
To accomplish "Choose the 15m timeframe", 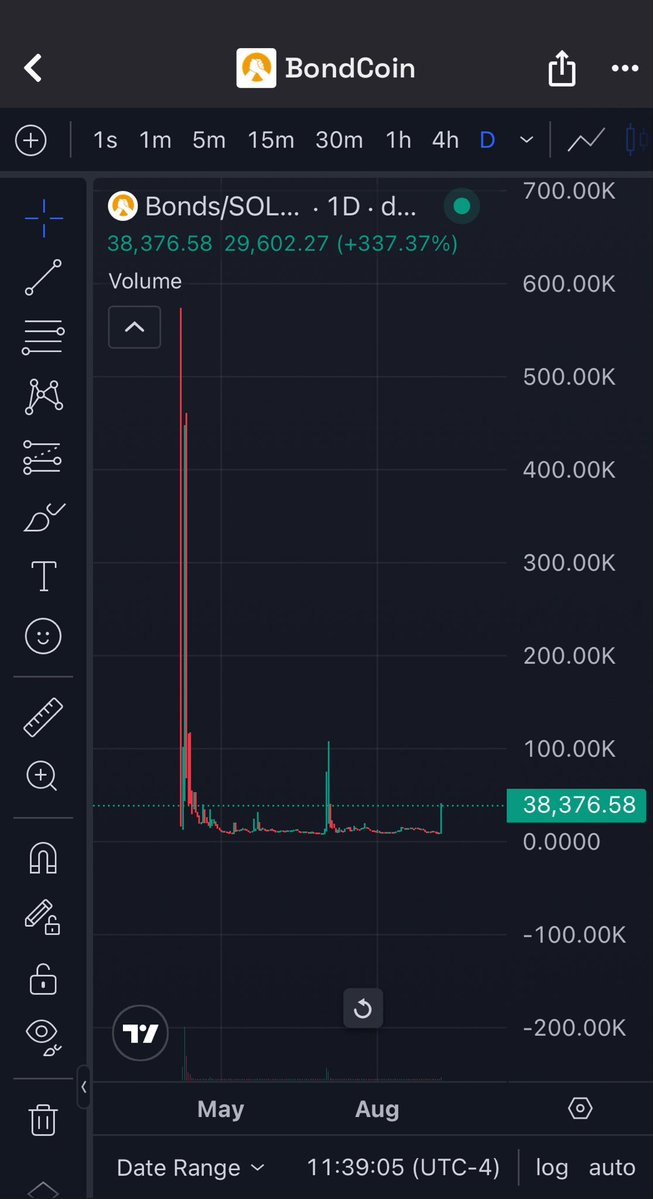I will [x=271, y=140].
